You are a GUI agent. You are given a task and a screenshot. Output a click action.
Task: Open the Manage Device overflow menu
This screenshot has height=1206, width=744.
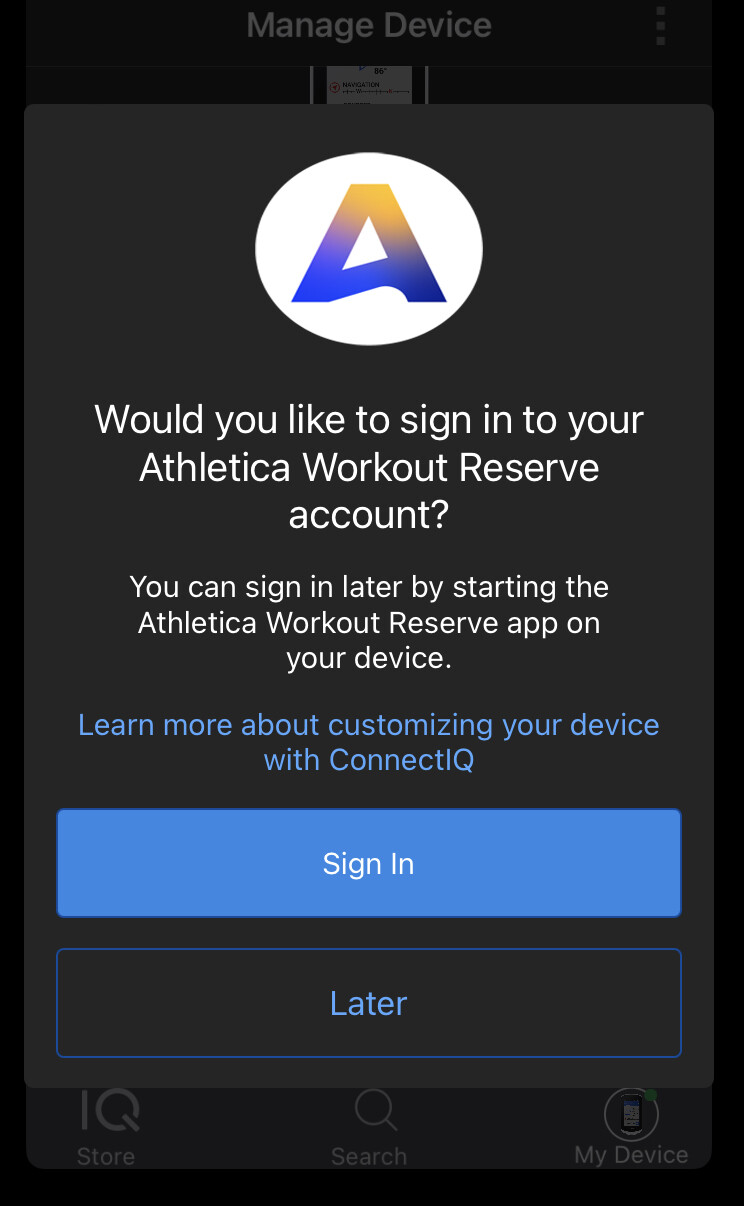tap(660, 26)
